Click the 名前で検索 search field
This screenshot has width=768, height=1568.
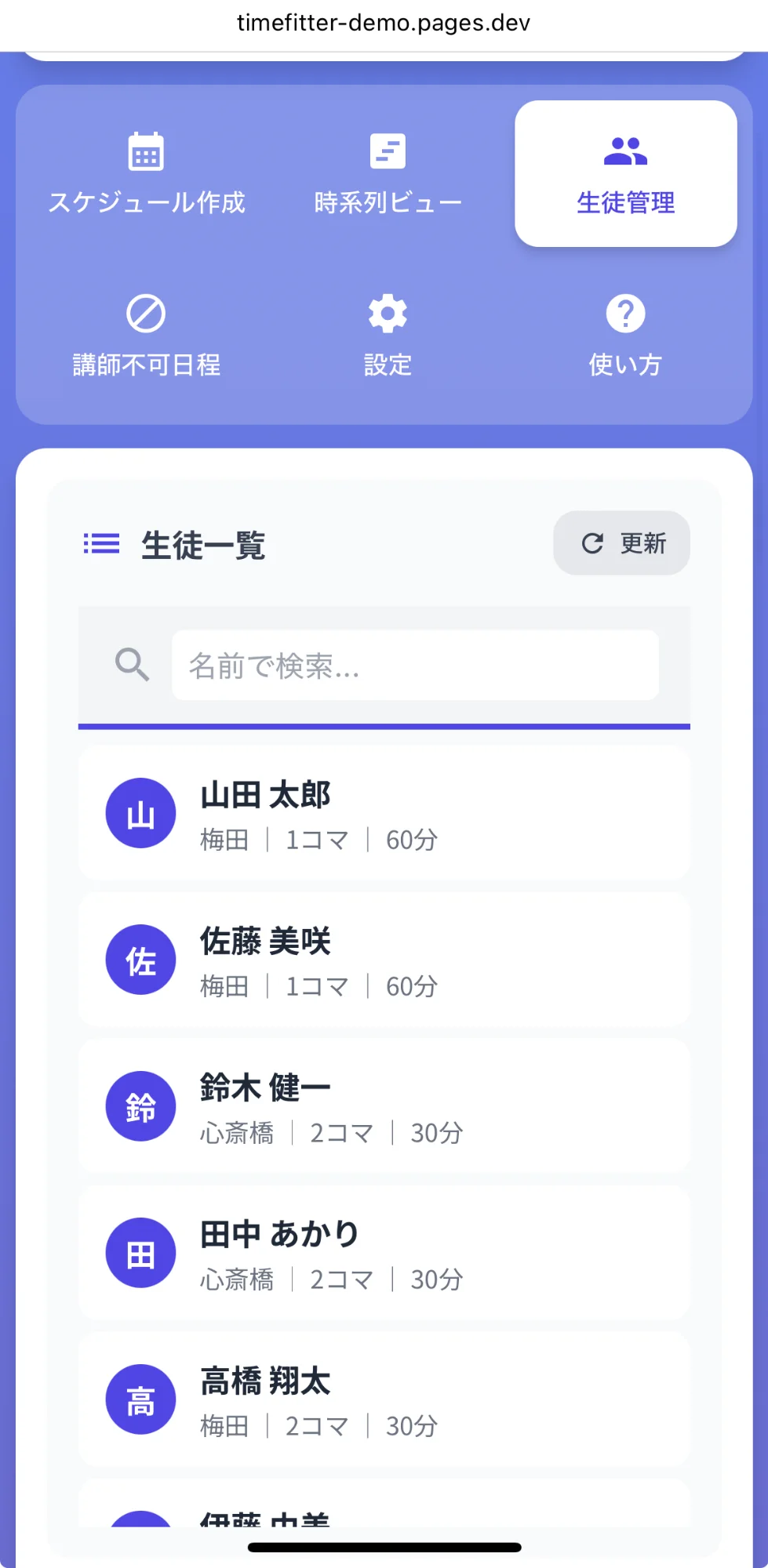coord(416,665)
